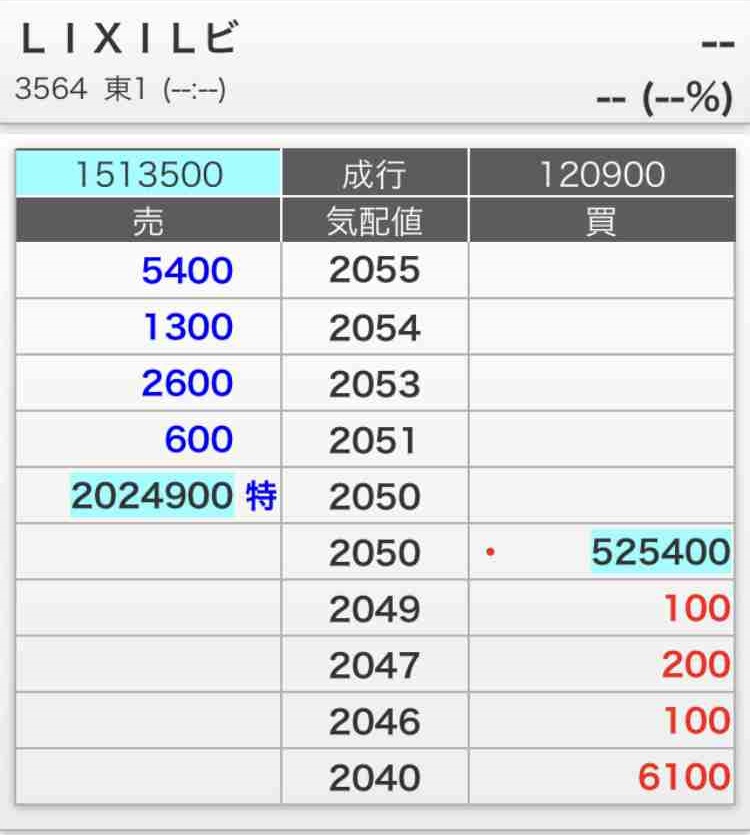750x835 pixels.
Task: Tap the 2046 bid price row
Action: (375, 720)
